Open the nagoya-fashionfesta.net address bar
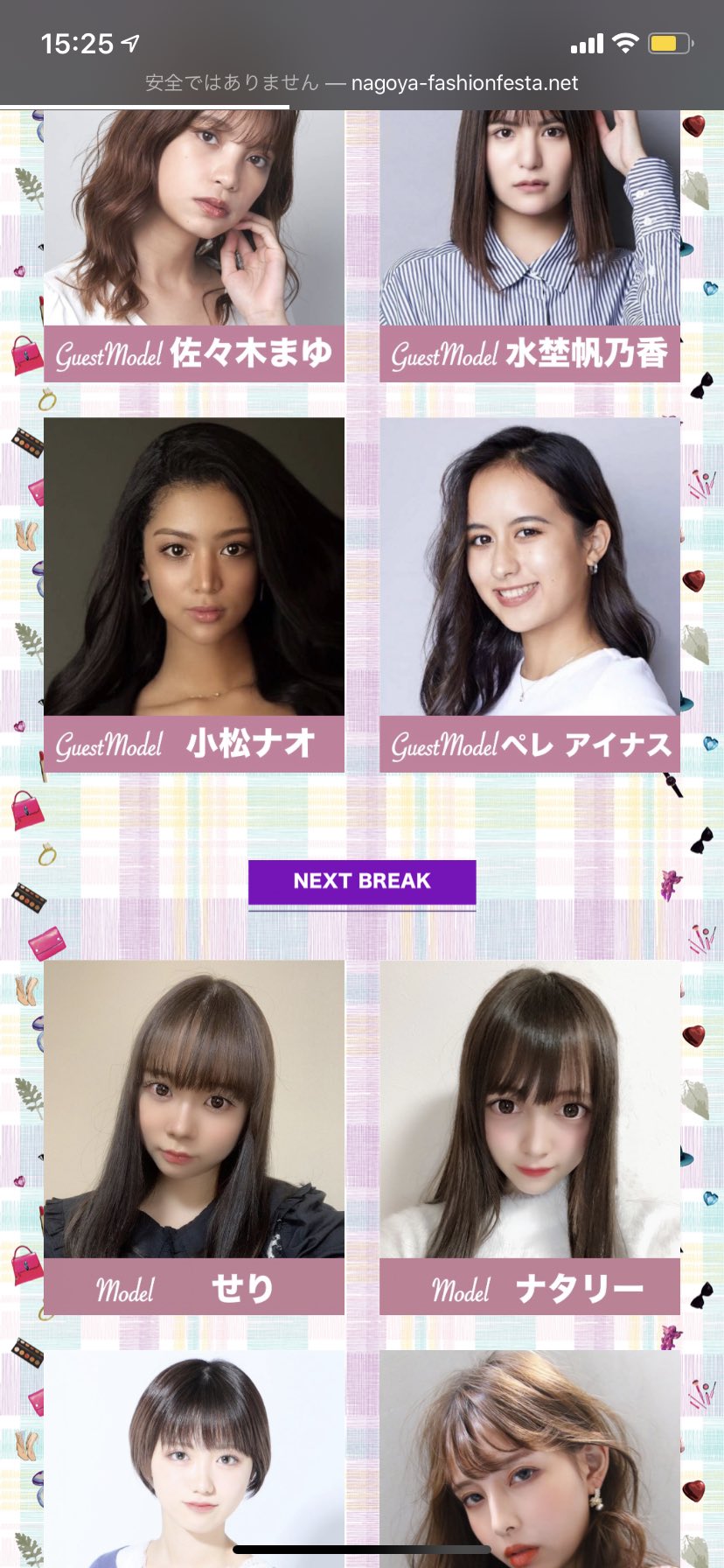The height and width of the screenshot is (1568, 724). [x=362, y=83]
